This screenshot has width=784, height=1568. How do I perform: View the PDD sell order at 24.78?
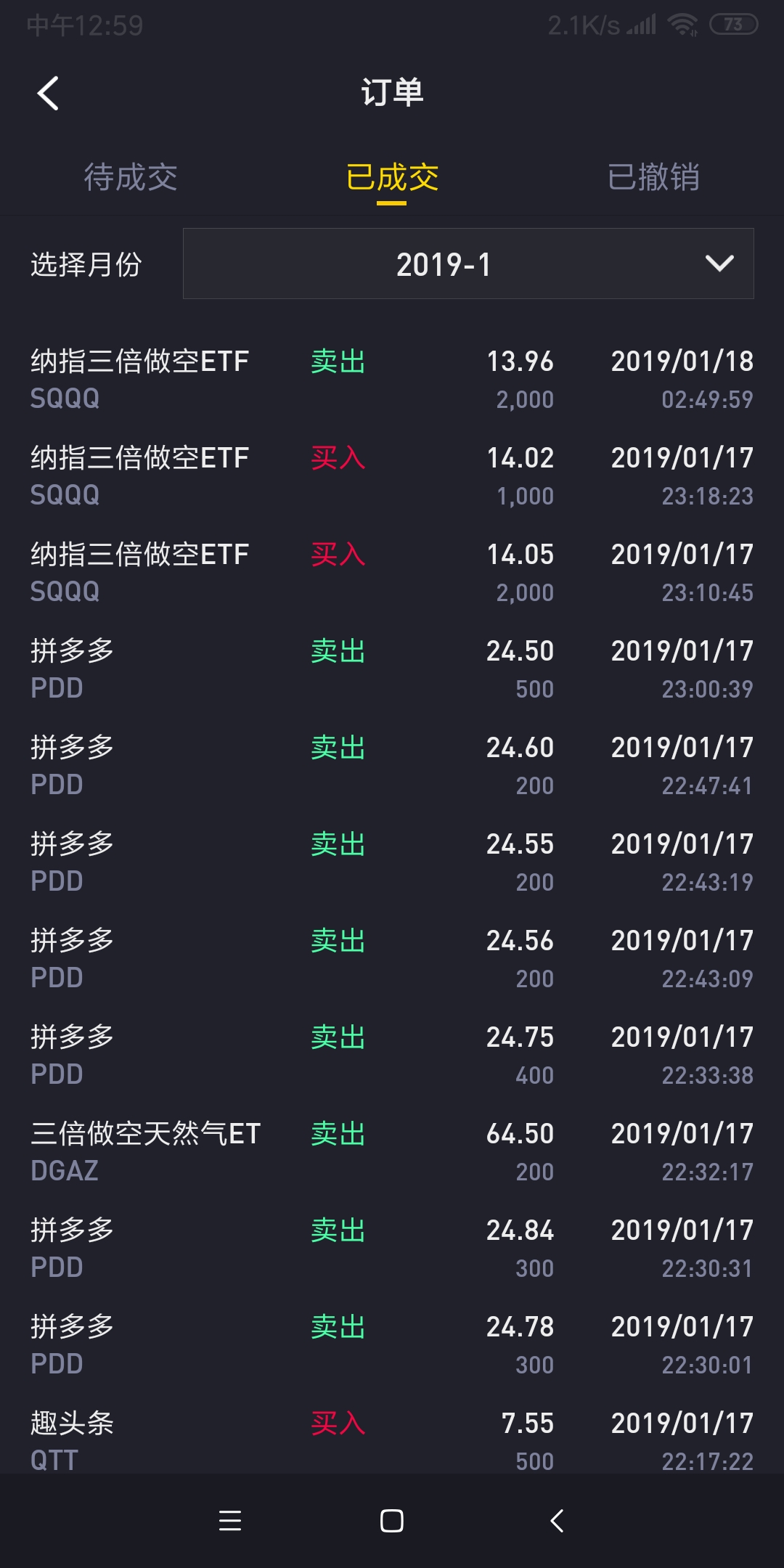click(x=392, y=1345)
